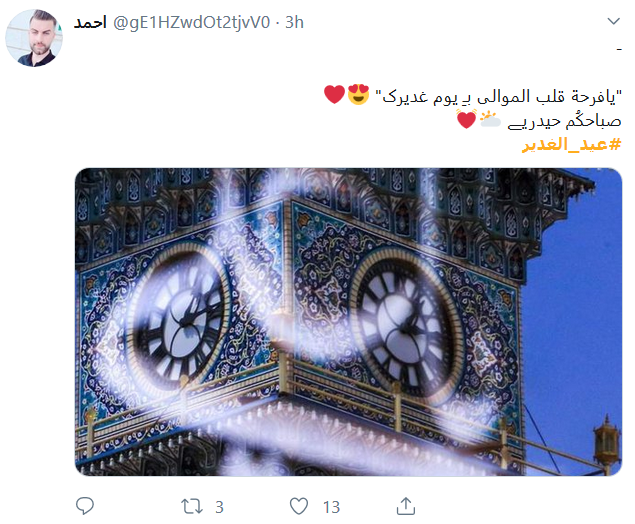This screenshot has width=635, height=524.
Task: Open احمد's profile picture
Action: pyautogui.click(x=37, y=38)
